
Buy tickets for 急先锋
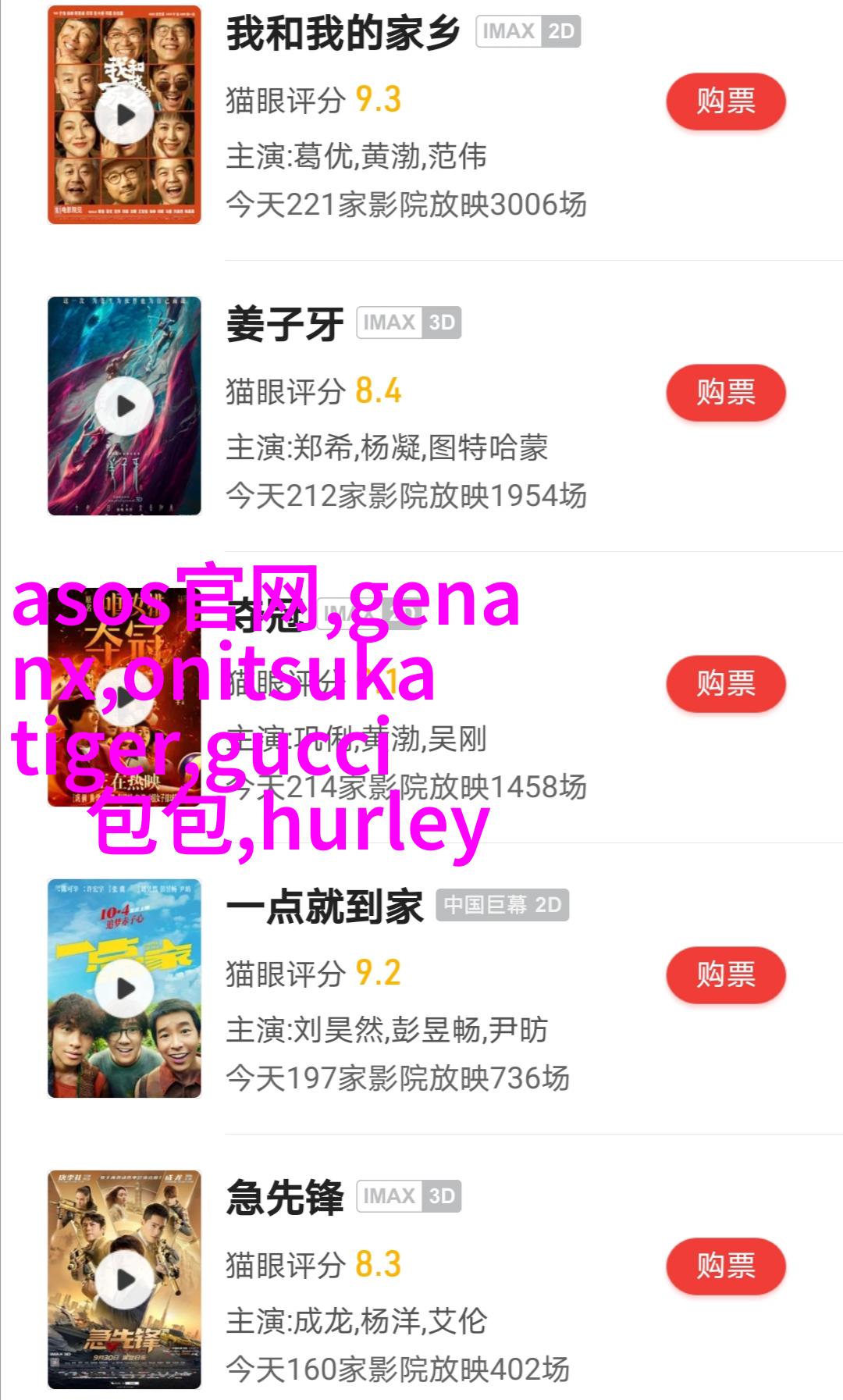tap(725, 1266)
